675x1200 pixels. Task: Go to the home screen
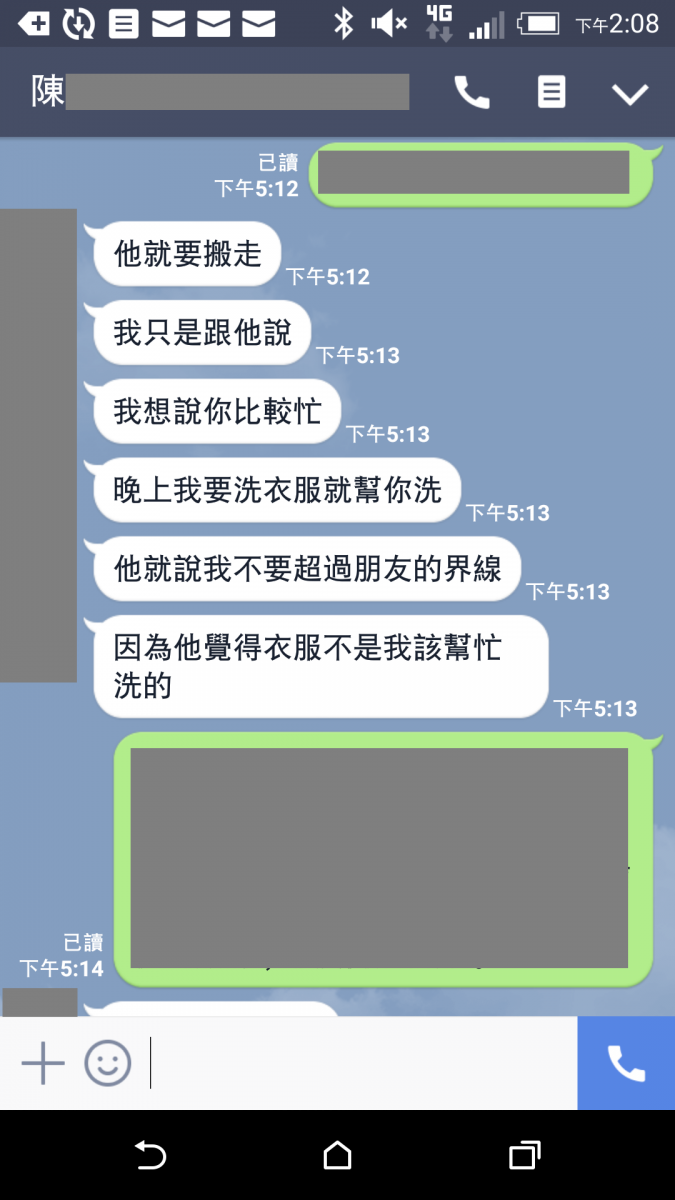click(x=338, y=1156)
